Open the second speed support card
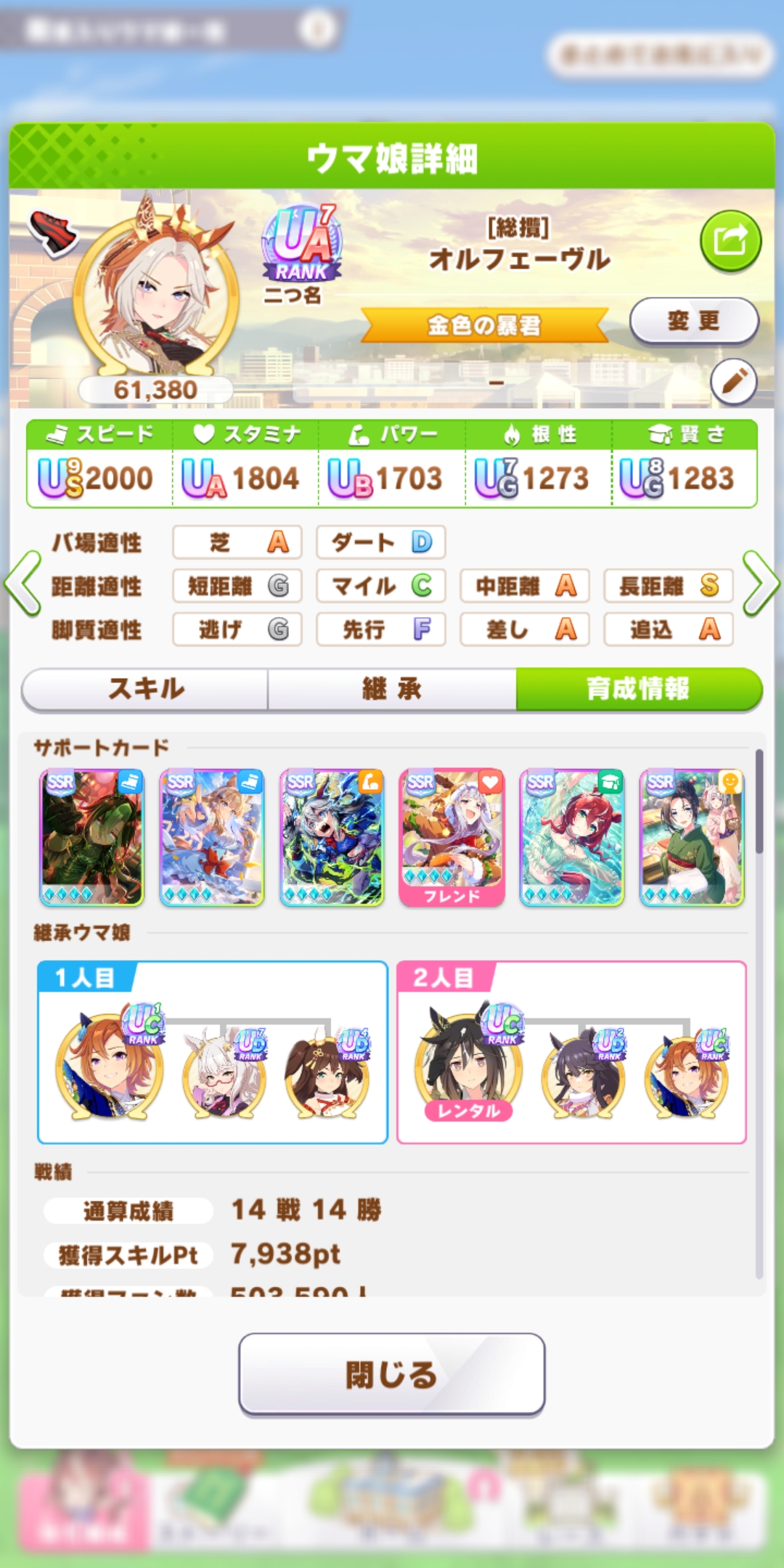 click(x=211, y=837)
